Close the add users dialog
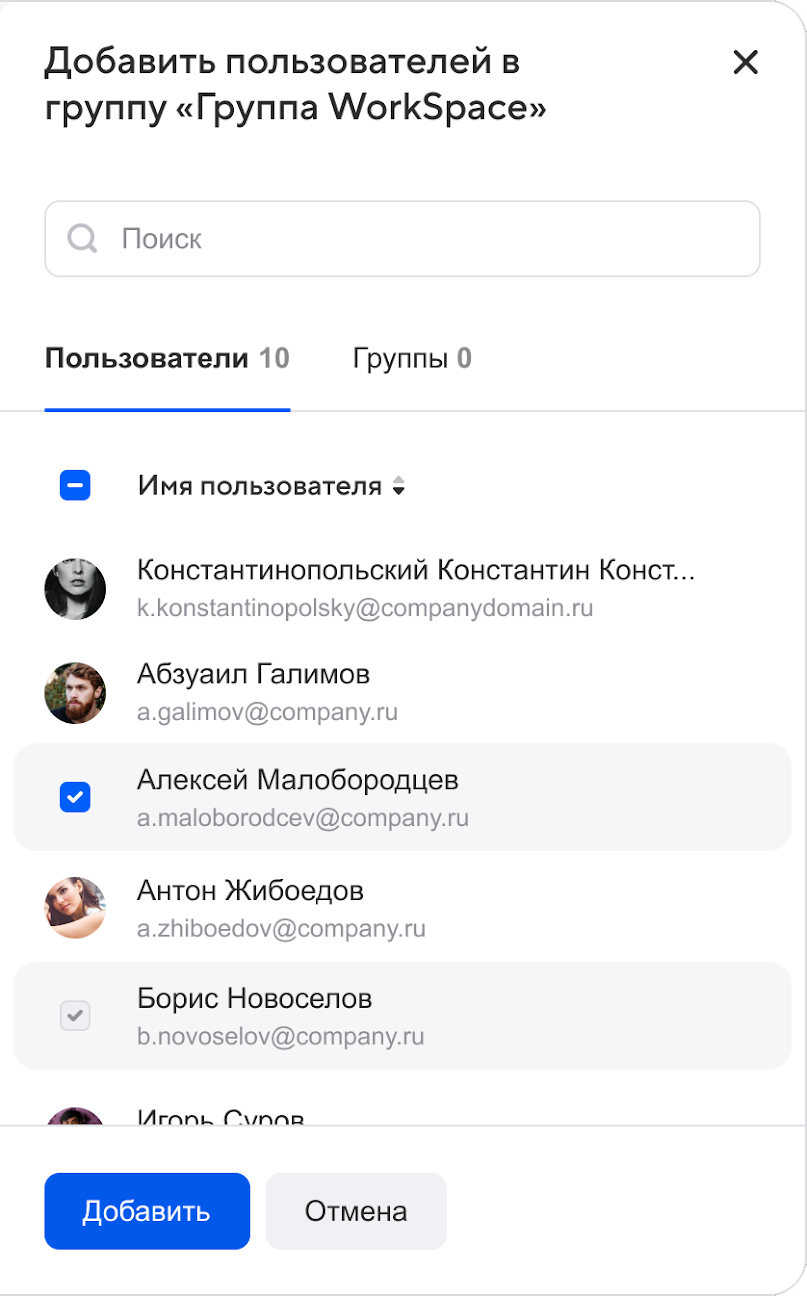 coord(746,63)
